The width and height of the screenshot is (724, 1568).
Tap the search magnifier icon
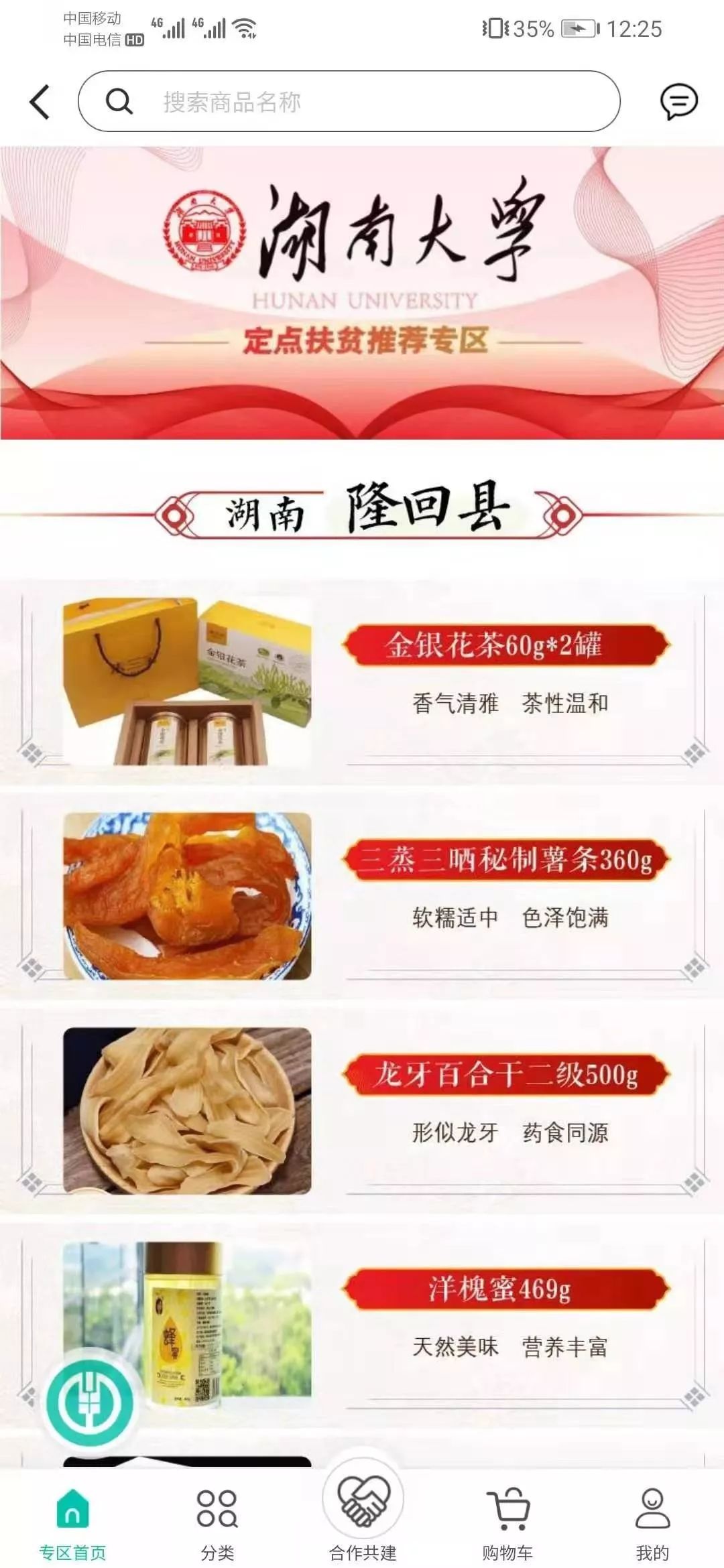[x=119, y=102]
